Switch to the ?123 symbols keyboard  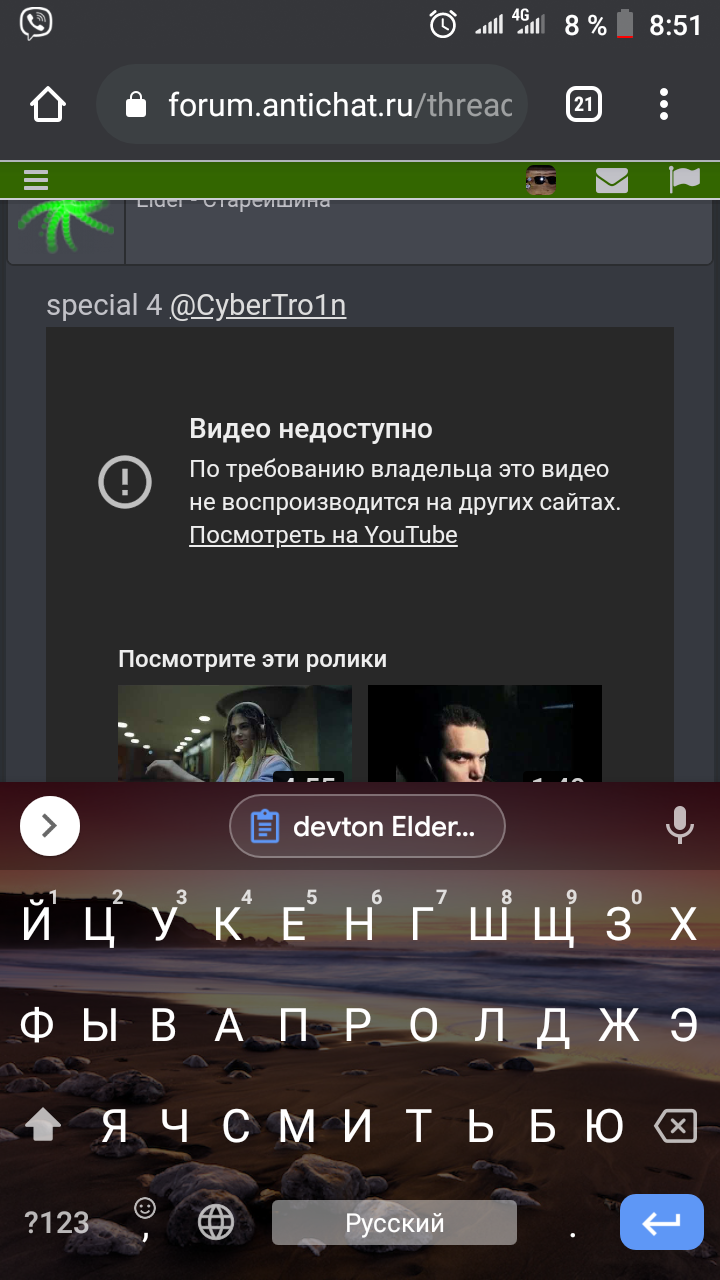(57, 1222)
